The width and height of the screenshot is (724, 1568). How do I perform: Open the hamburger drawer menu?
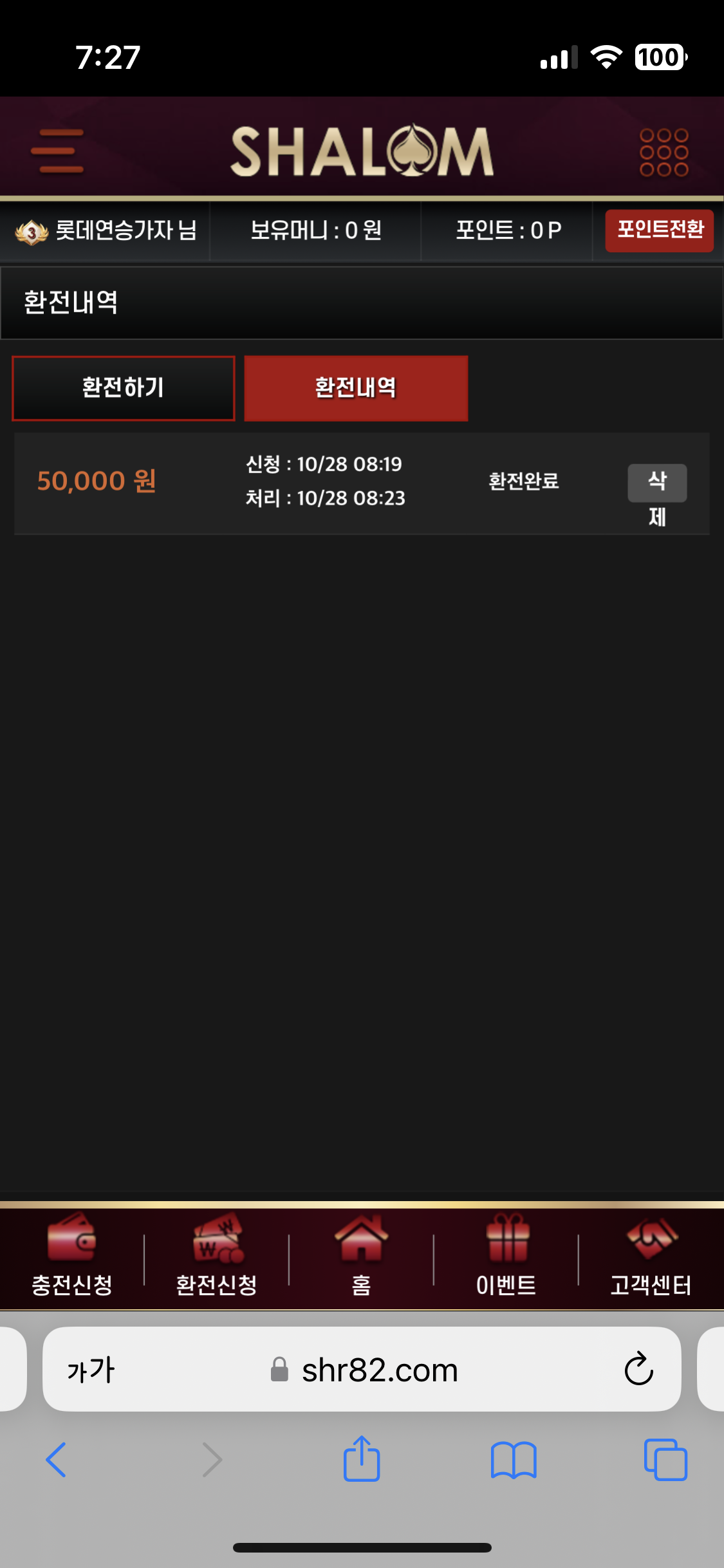point(57,151)
